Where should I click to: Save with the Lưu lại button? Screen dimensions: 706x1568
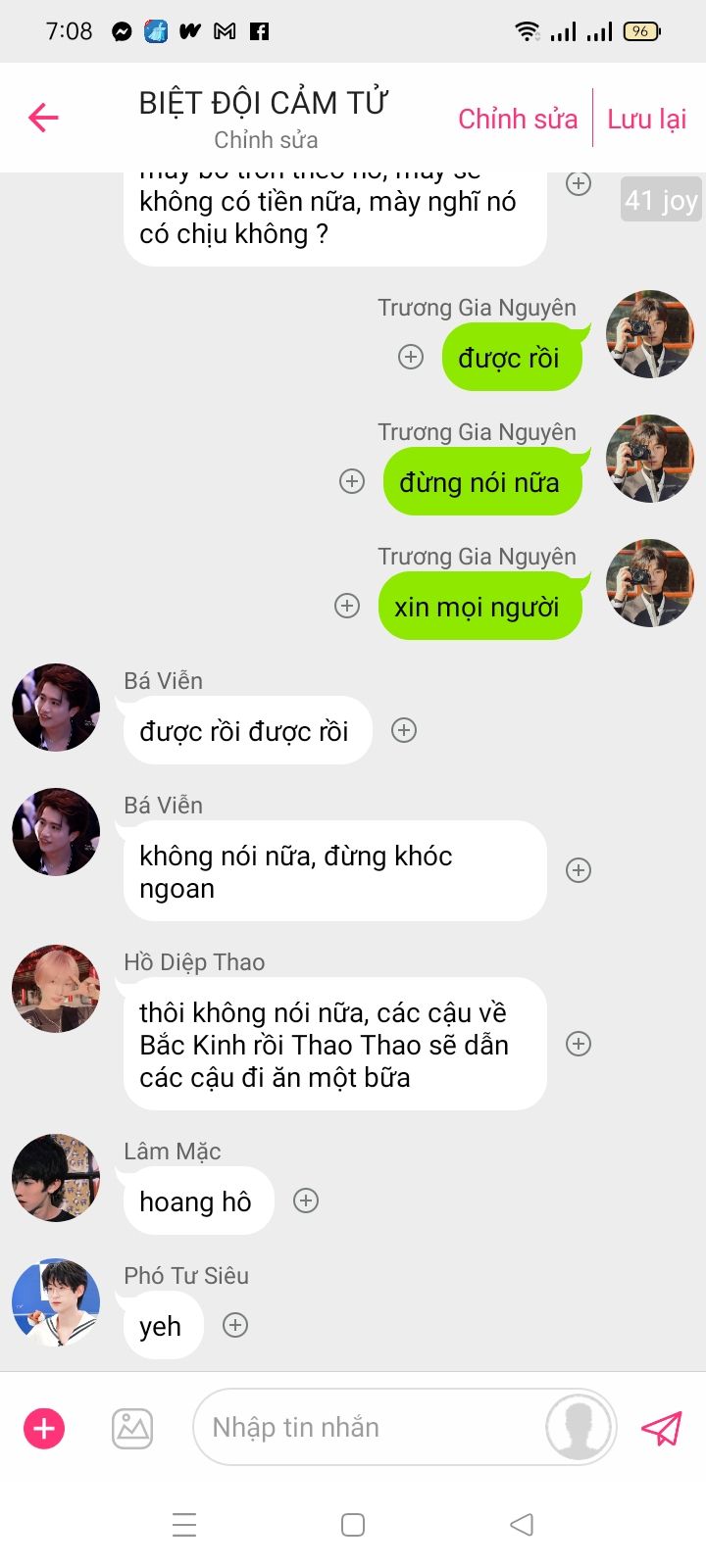click(x=646, y=119)
